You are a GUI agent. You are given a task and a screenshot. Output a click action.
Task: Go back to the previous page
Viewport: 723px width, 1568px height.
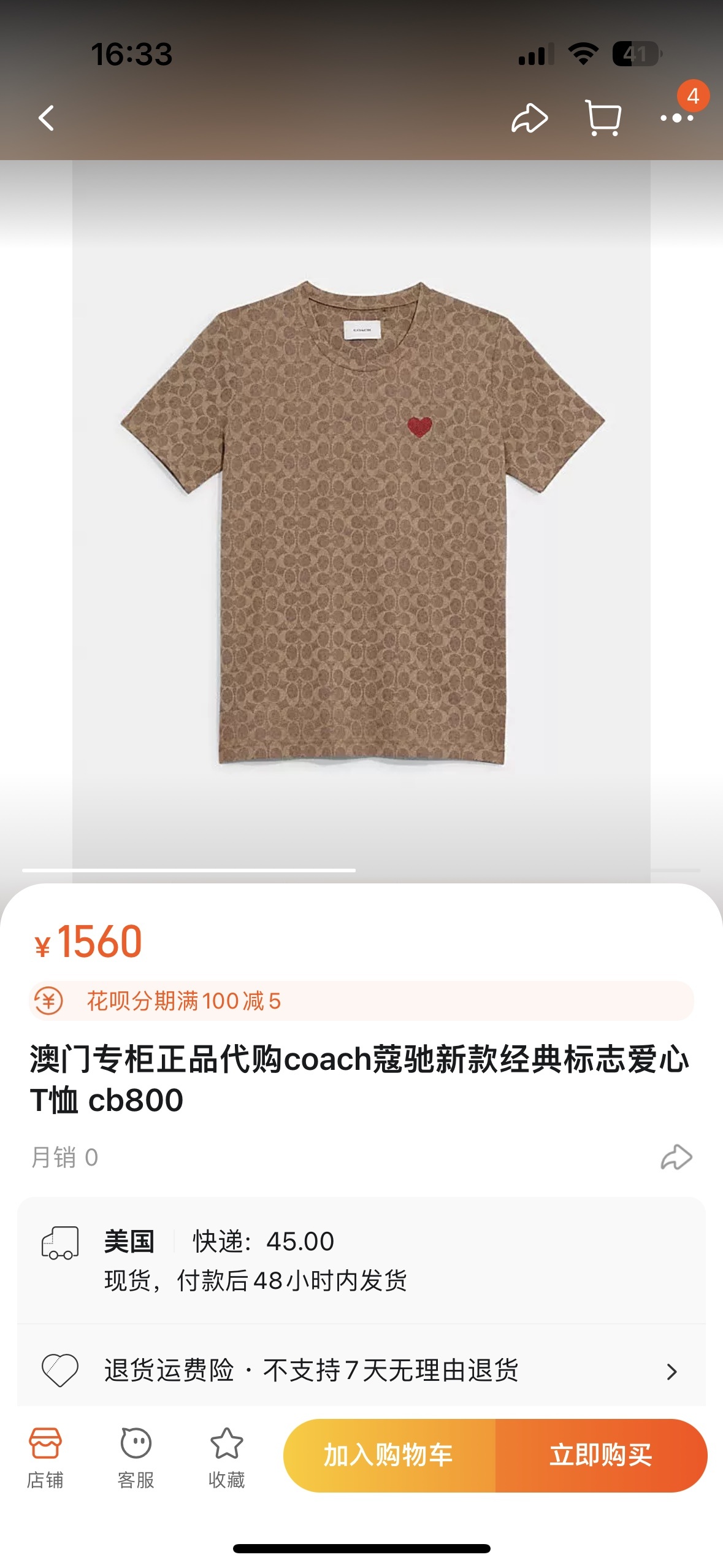click(x=47, y=118)
